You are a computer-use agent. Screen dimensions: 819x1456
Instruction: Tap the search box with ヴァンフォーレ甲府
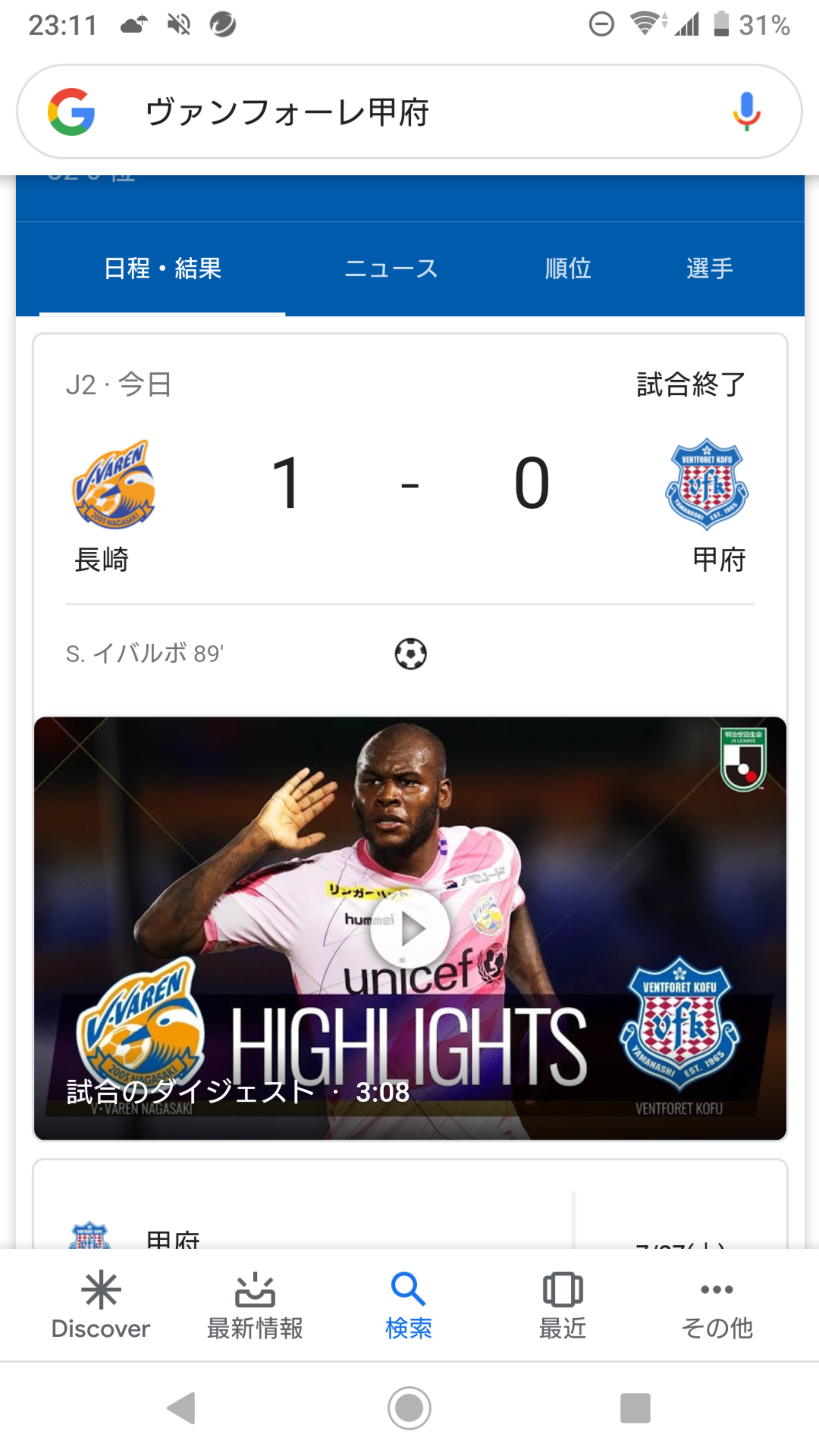[x=409, y=111]
